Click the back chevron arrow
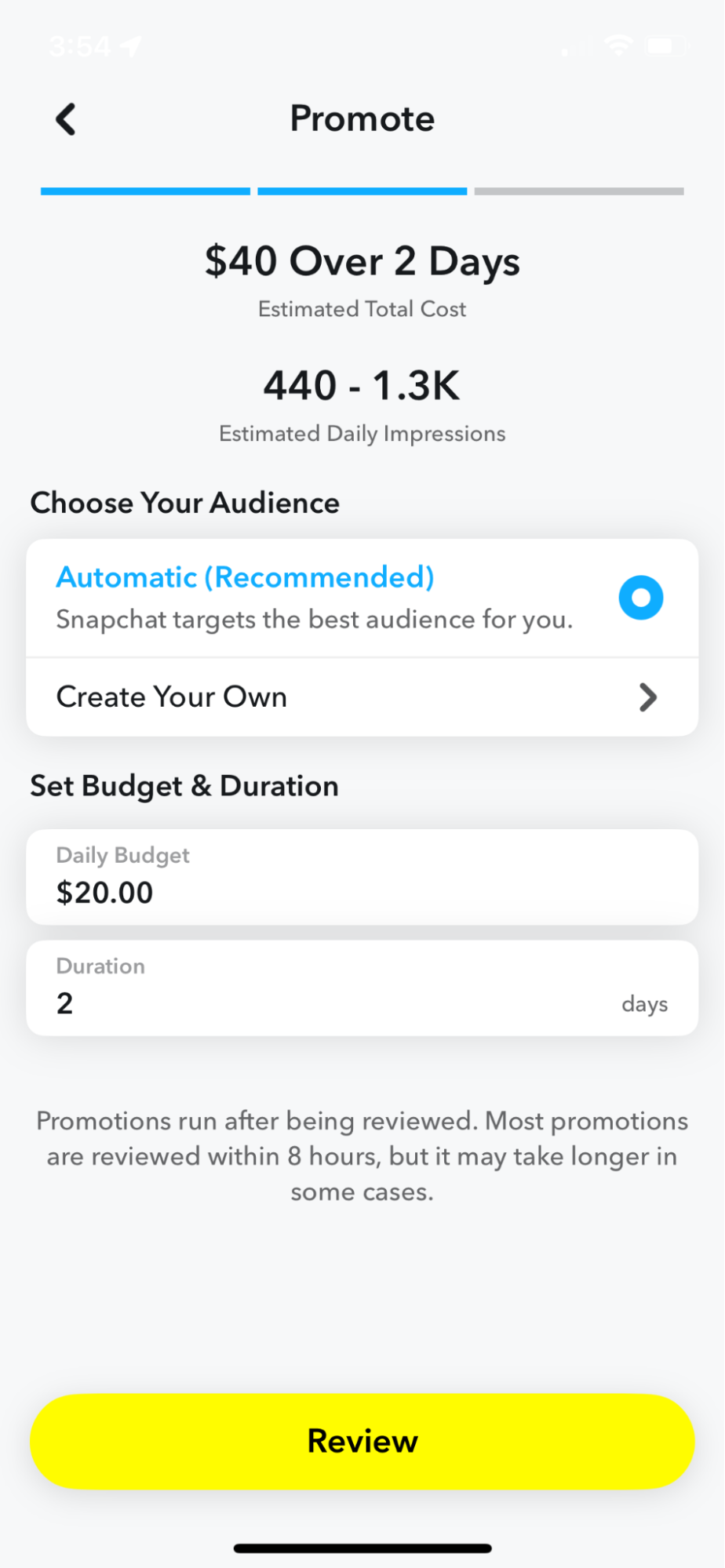Image resolution: width=725 pixels, height=1568 pixels. [66, 119]
